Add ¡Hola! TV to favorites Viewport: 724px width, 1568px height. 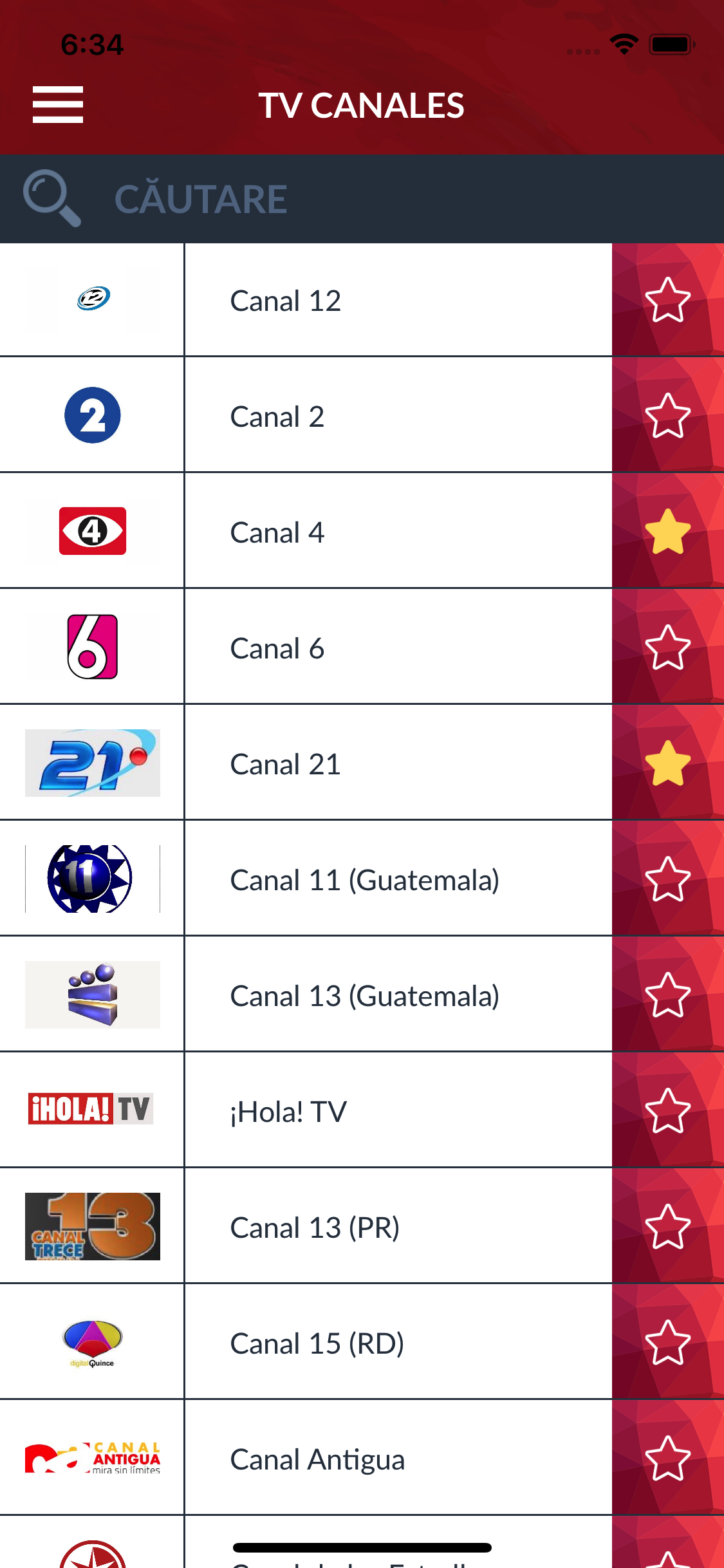667,1110
